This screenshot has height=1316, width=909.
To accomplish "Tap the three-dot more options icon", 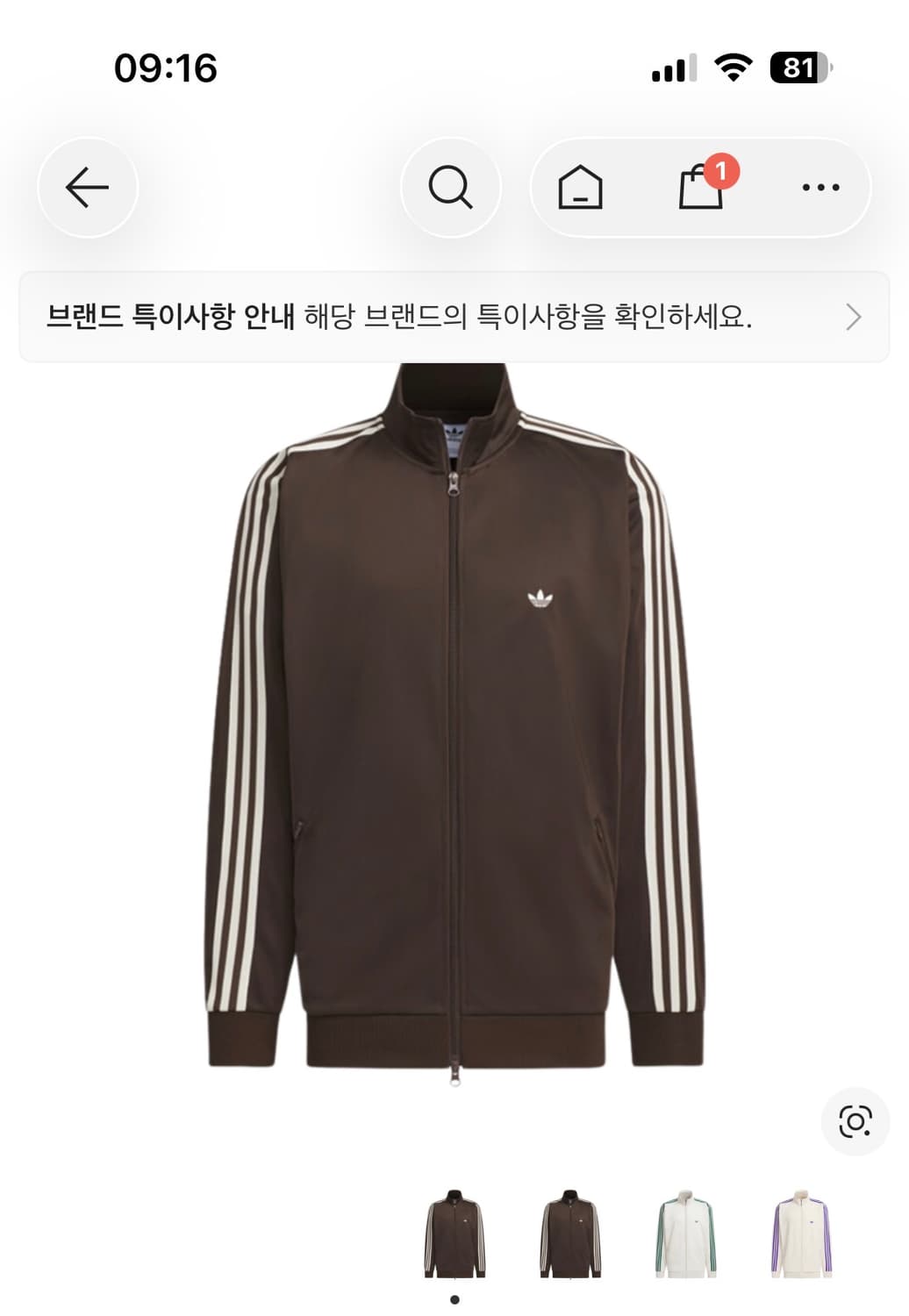I will click(816, 185).
